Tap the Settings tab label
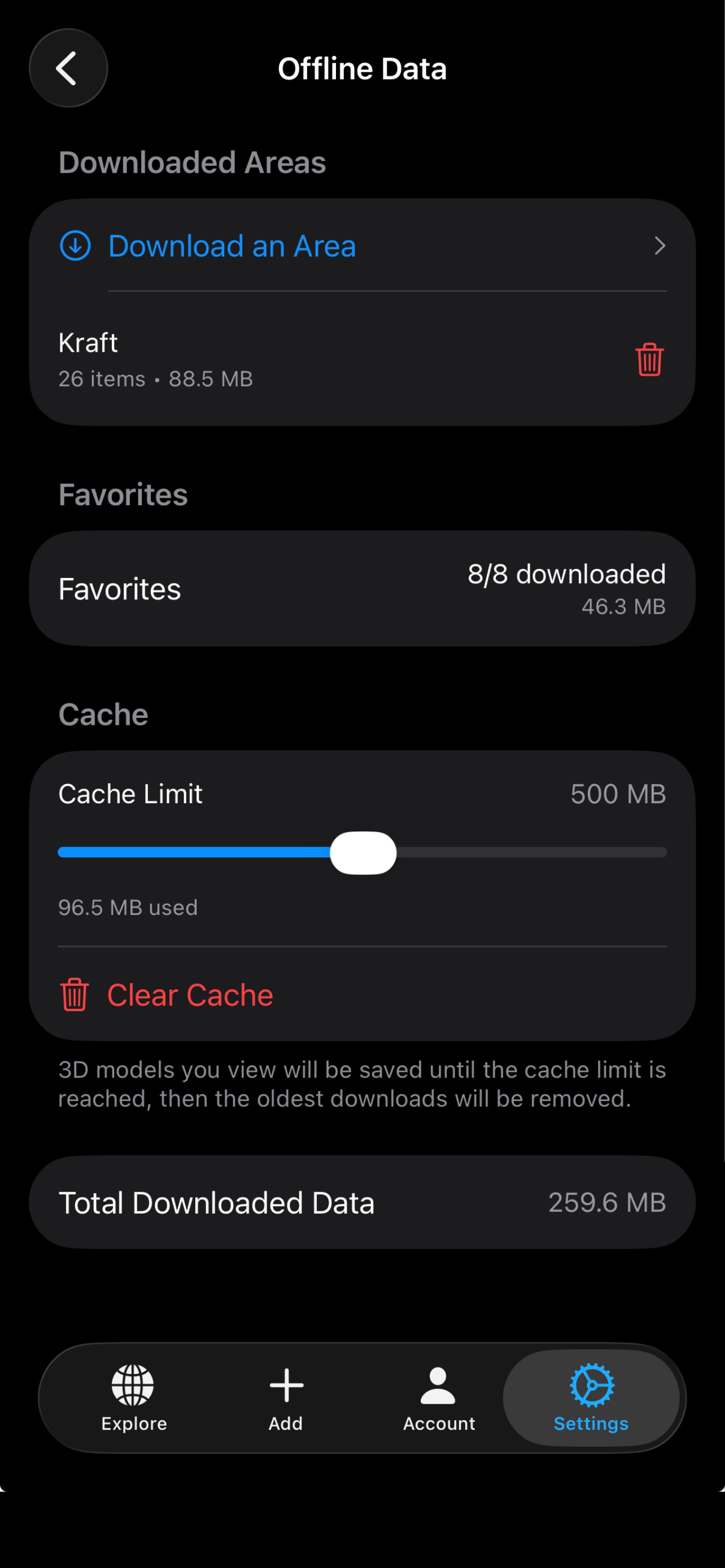This screenshot has width=725, height=1568. click(x=591, y=1424)
